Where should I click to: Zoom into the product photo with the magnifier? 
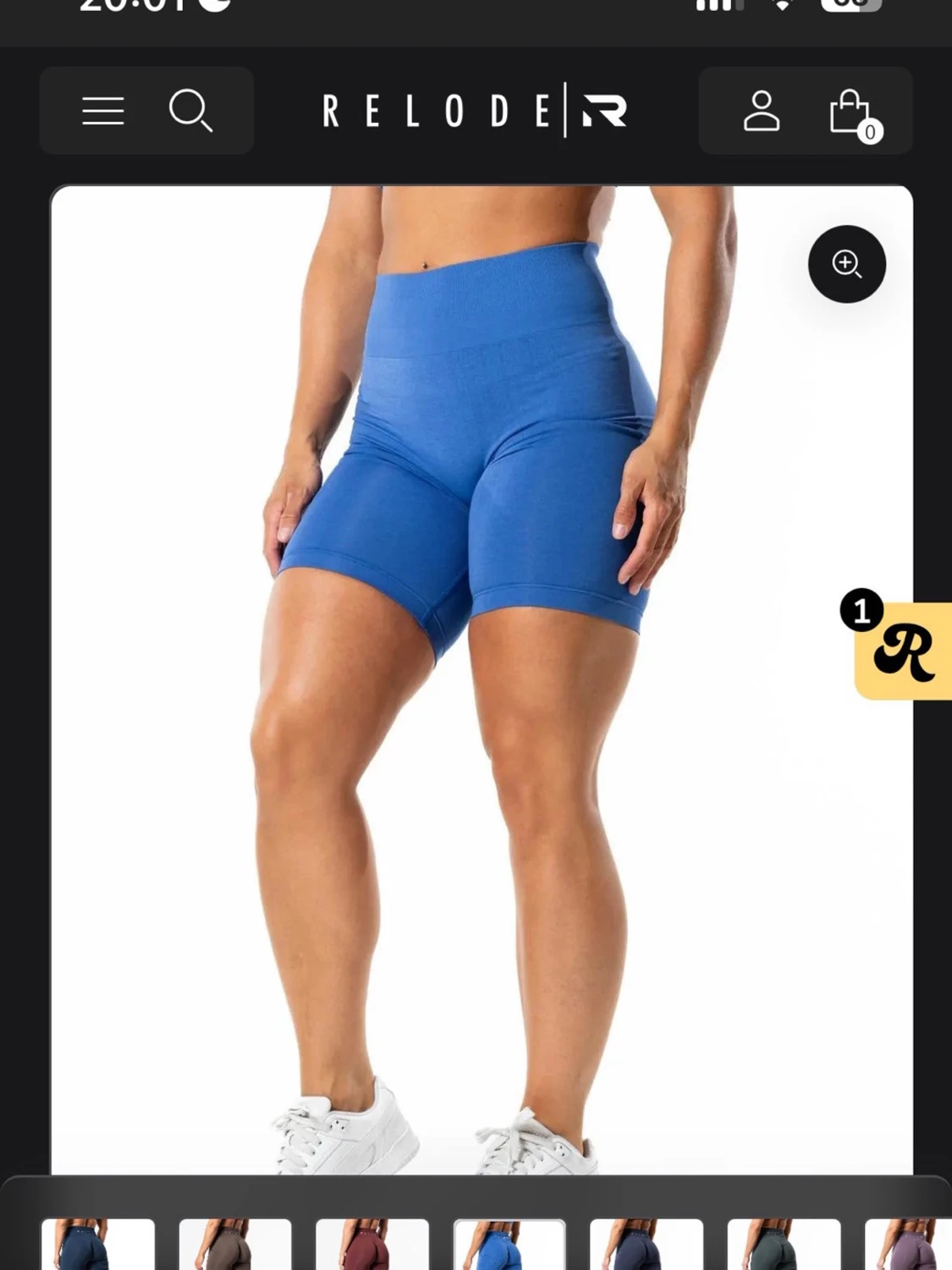[846, 265]
